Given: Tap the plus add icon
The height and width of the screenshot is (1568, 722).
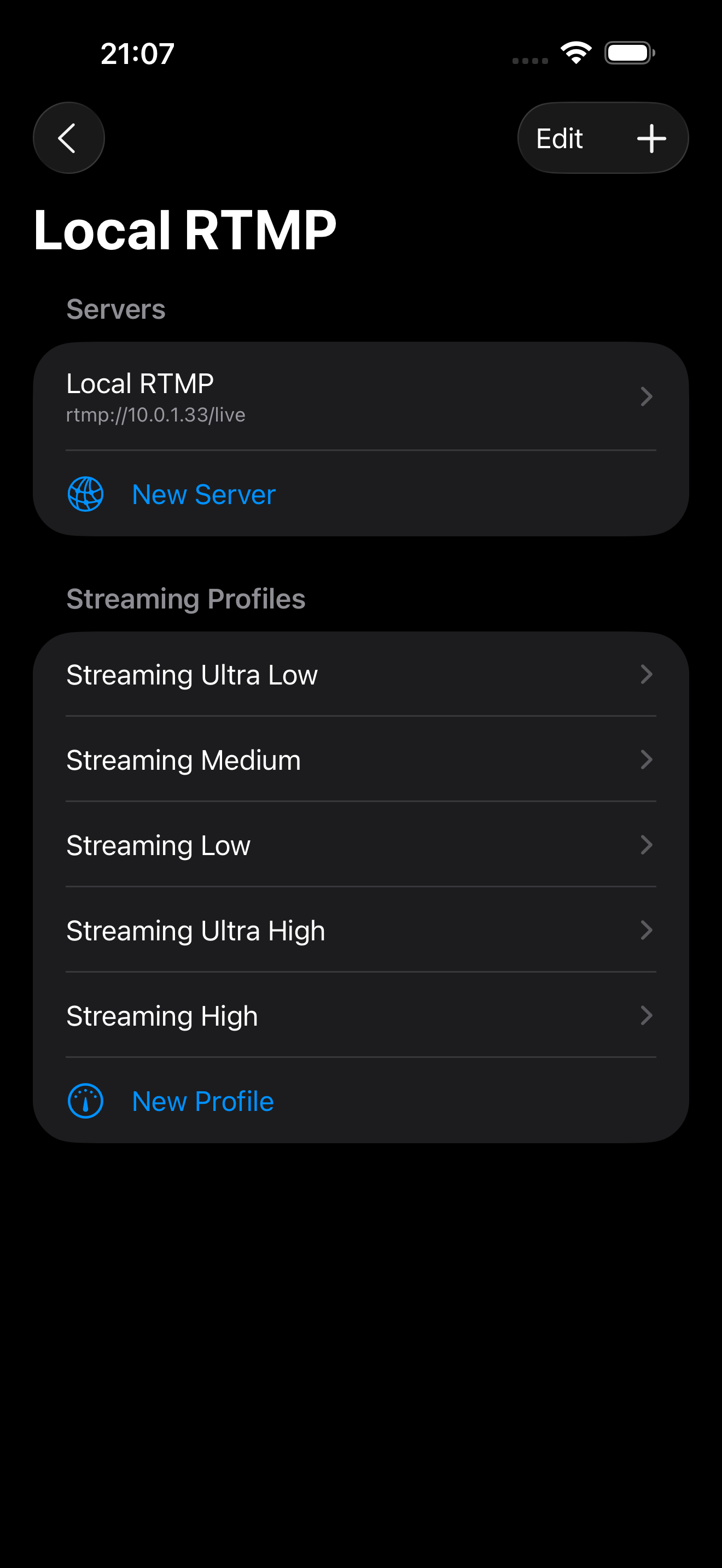Looking at the screenshot, I should click(651, 138).
